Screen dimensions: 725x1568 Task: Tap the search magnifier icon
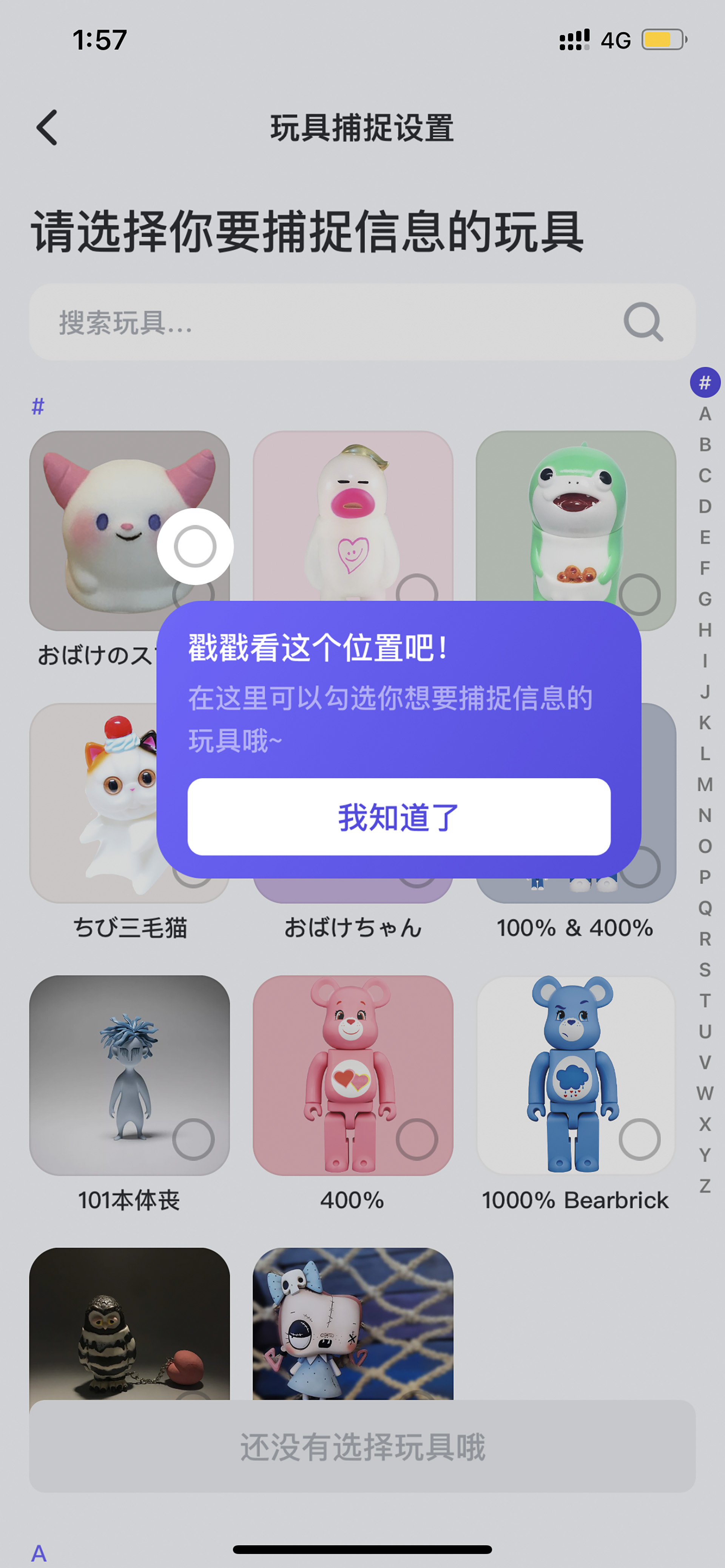point(643,322)
